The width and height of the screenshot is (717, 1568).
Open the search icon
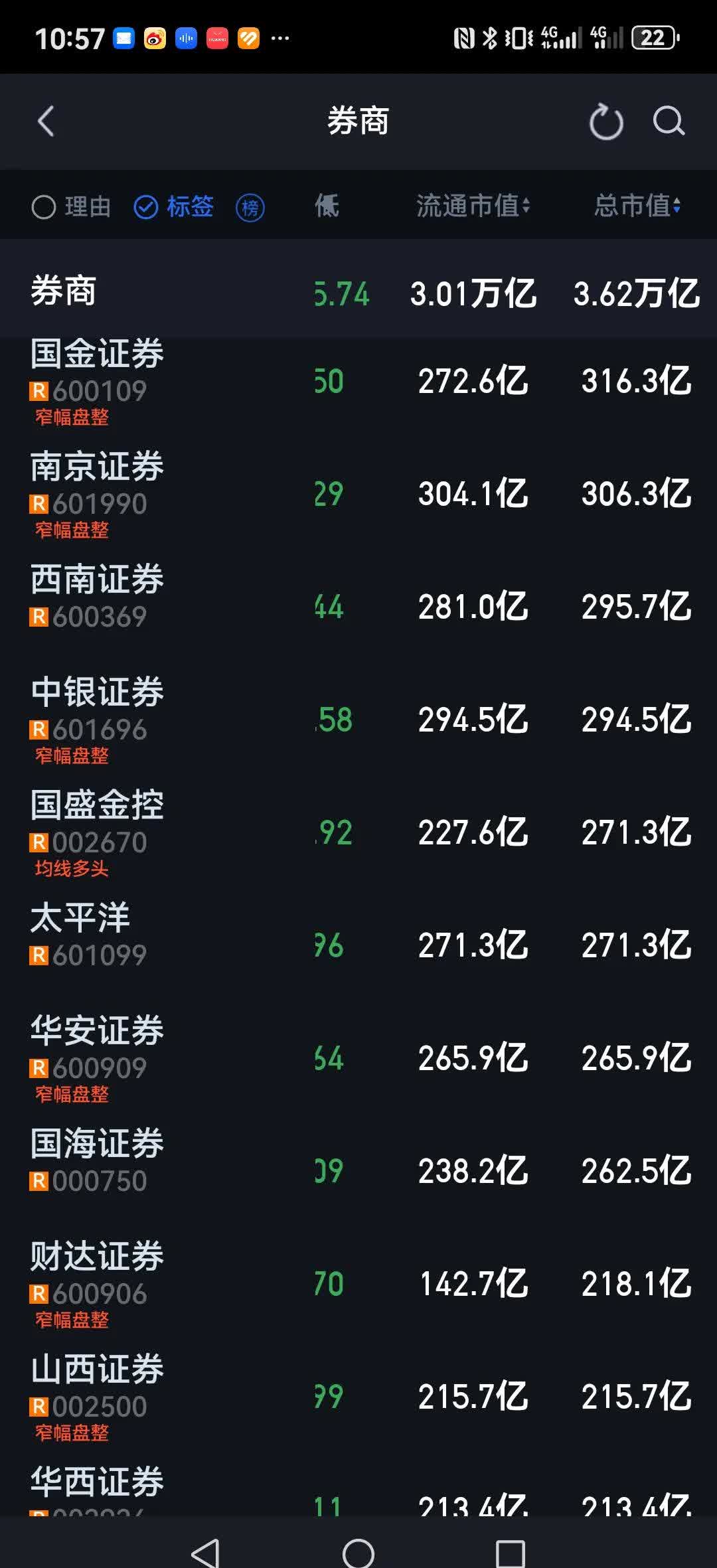point(668,121)
